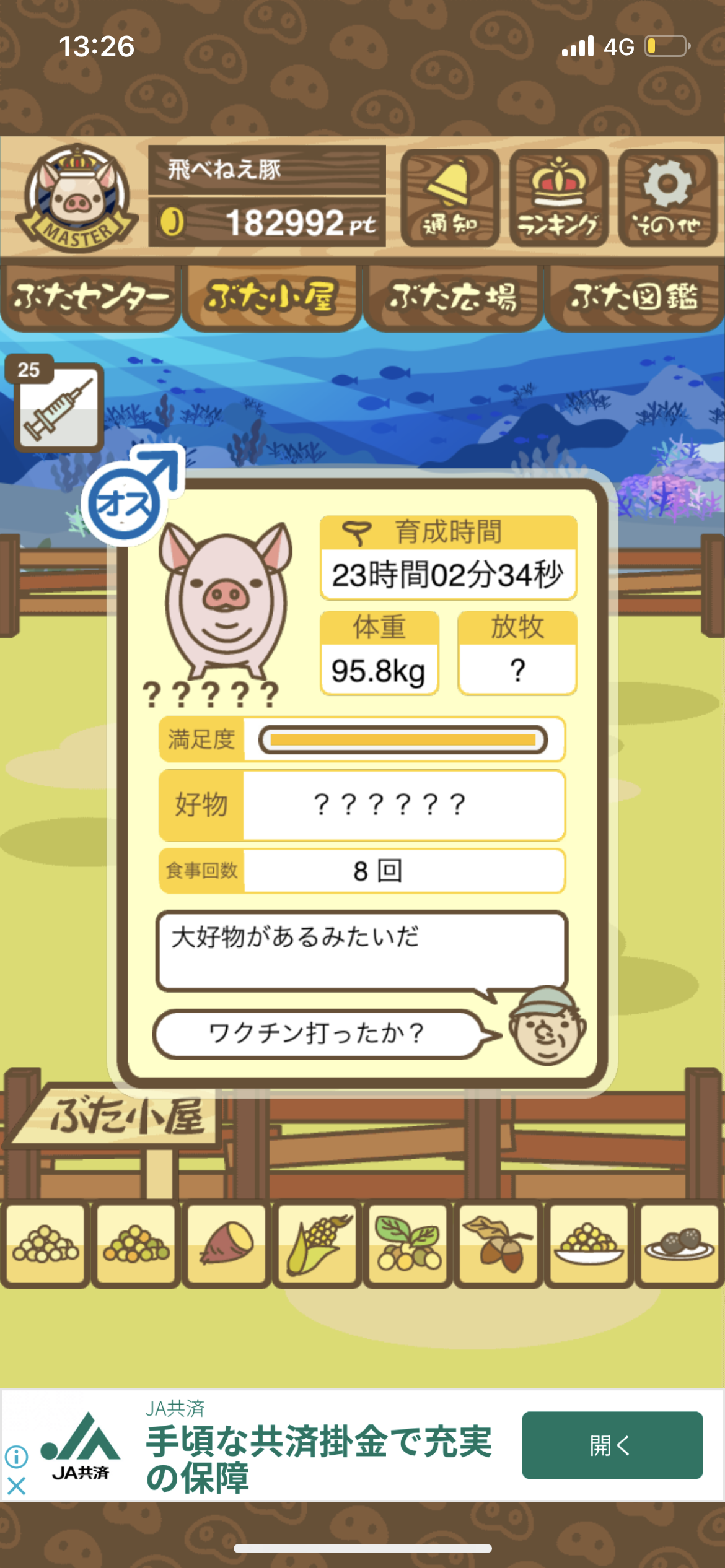This screenshot has height=1568, width=725.
Task: Switch to the ぶた図鑑 tab
Action: (635, 297)
